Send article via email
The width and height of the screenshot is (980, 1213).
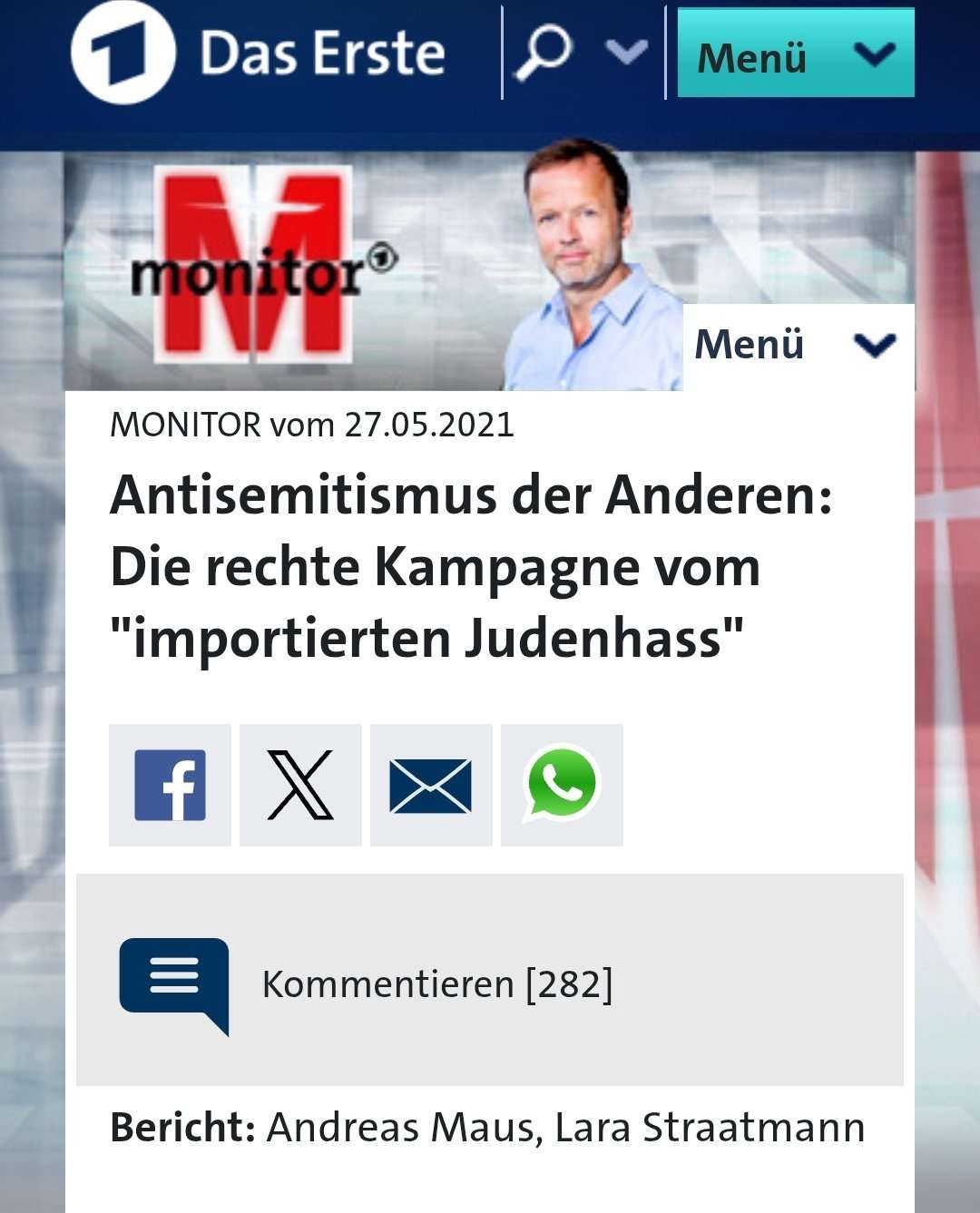coord(431,785)
